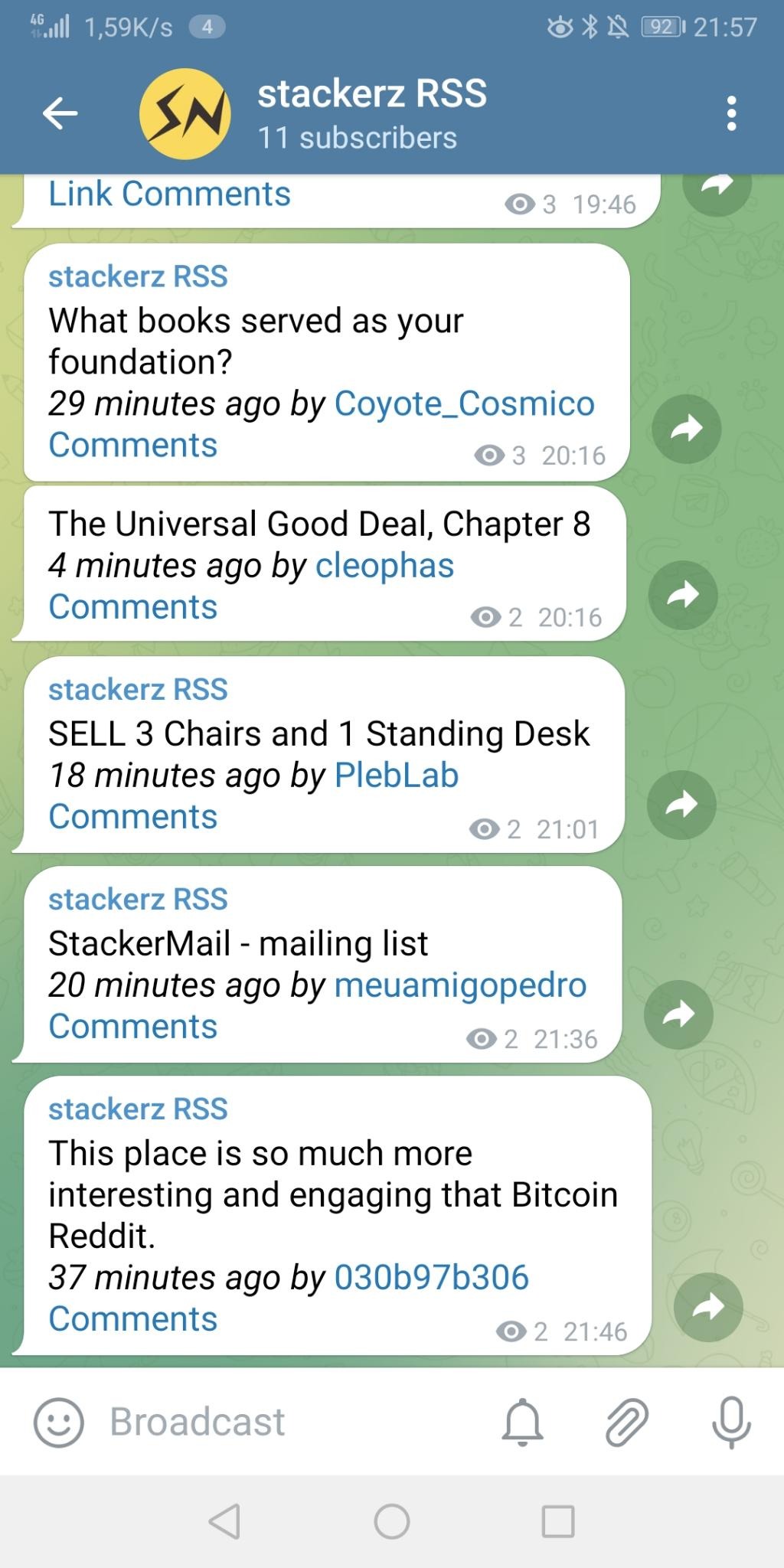The image size is (784, 1568).
Task: Forward the Bitcoin Reddit post
Action: click(707, 1307)
